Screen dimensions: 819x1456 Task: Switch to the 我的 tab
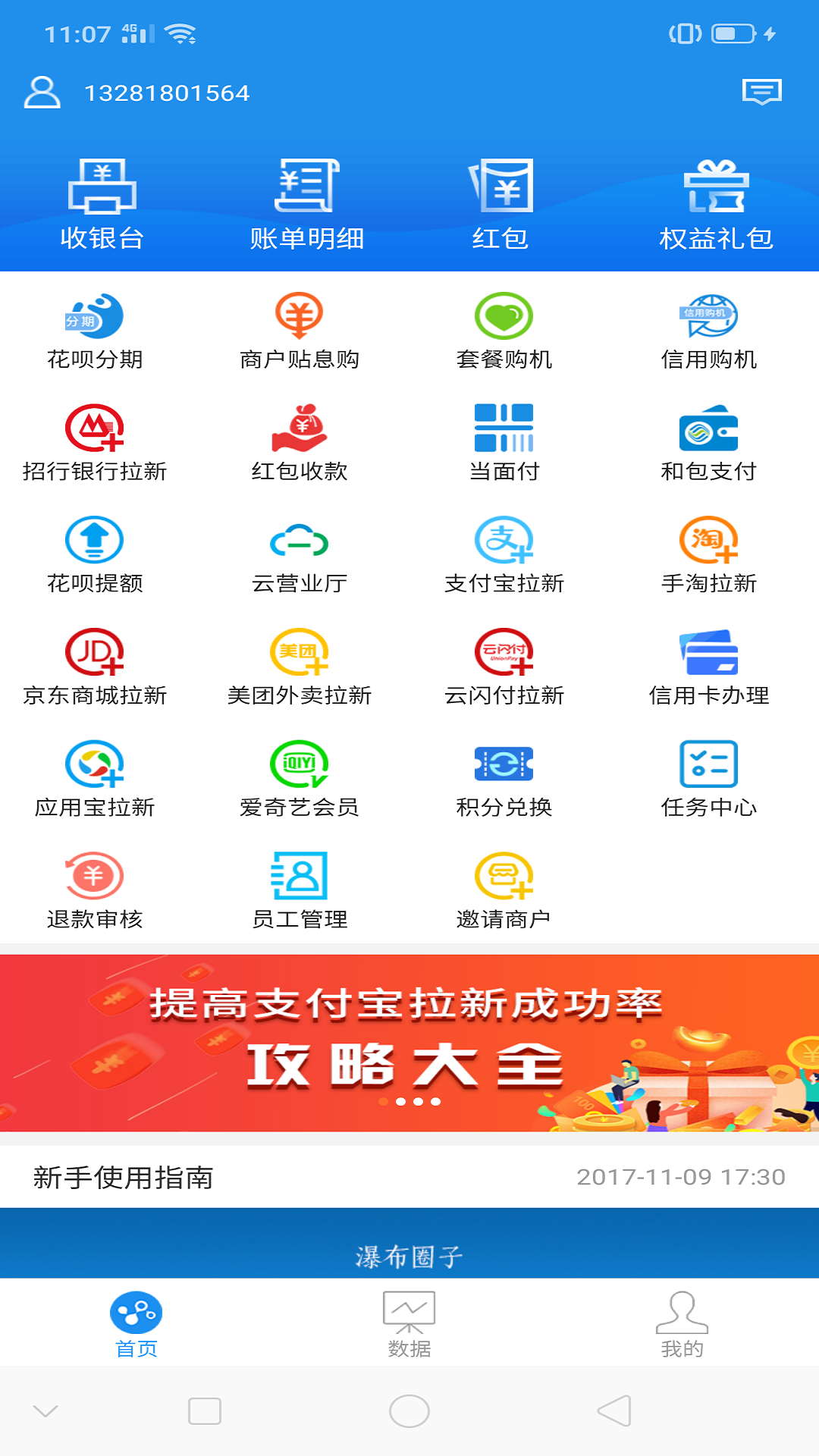click(682, 1325)
